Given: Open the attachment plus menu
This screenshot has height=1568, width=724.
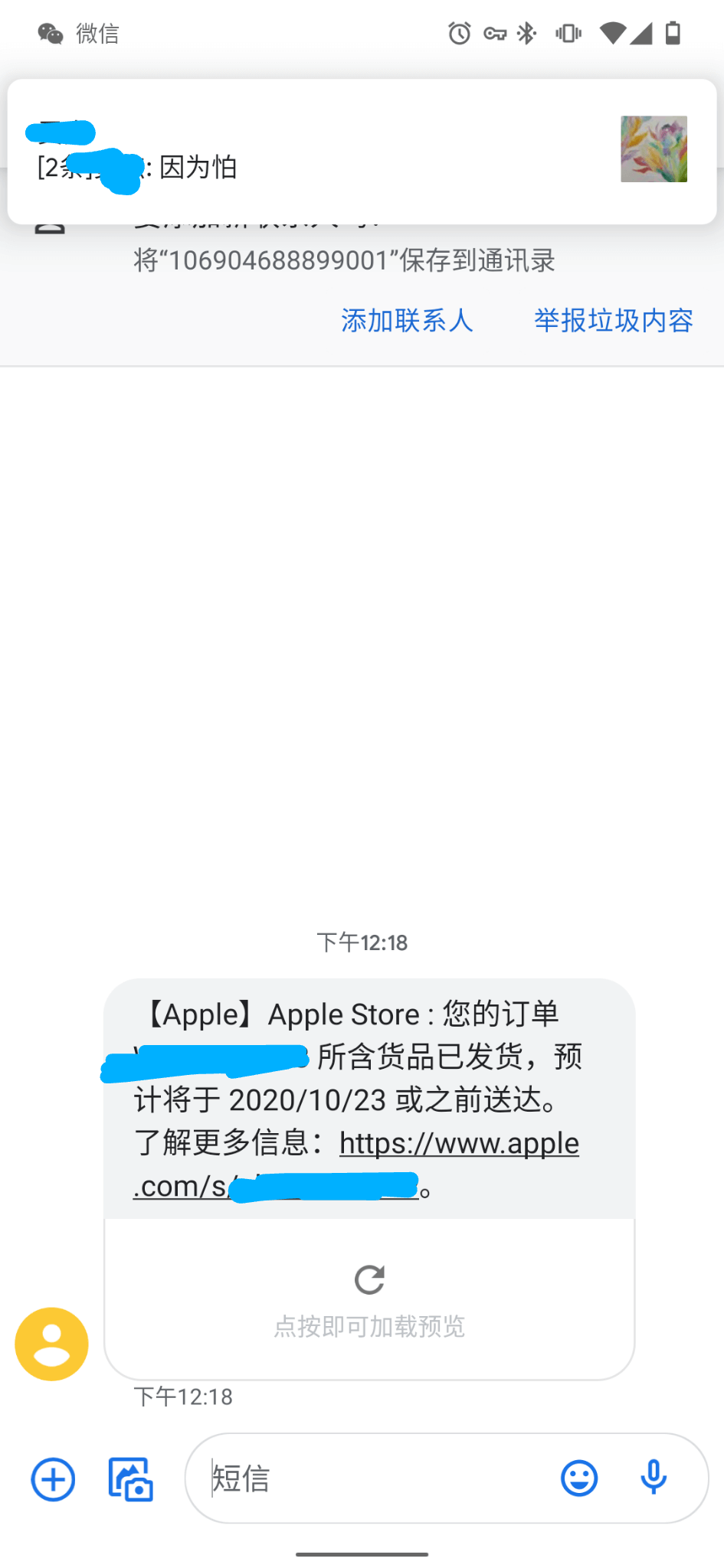Looking at the screenshot, I should (51, 1478).
